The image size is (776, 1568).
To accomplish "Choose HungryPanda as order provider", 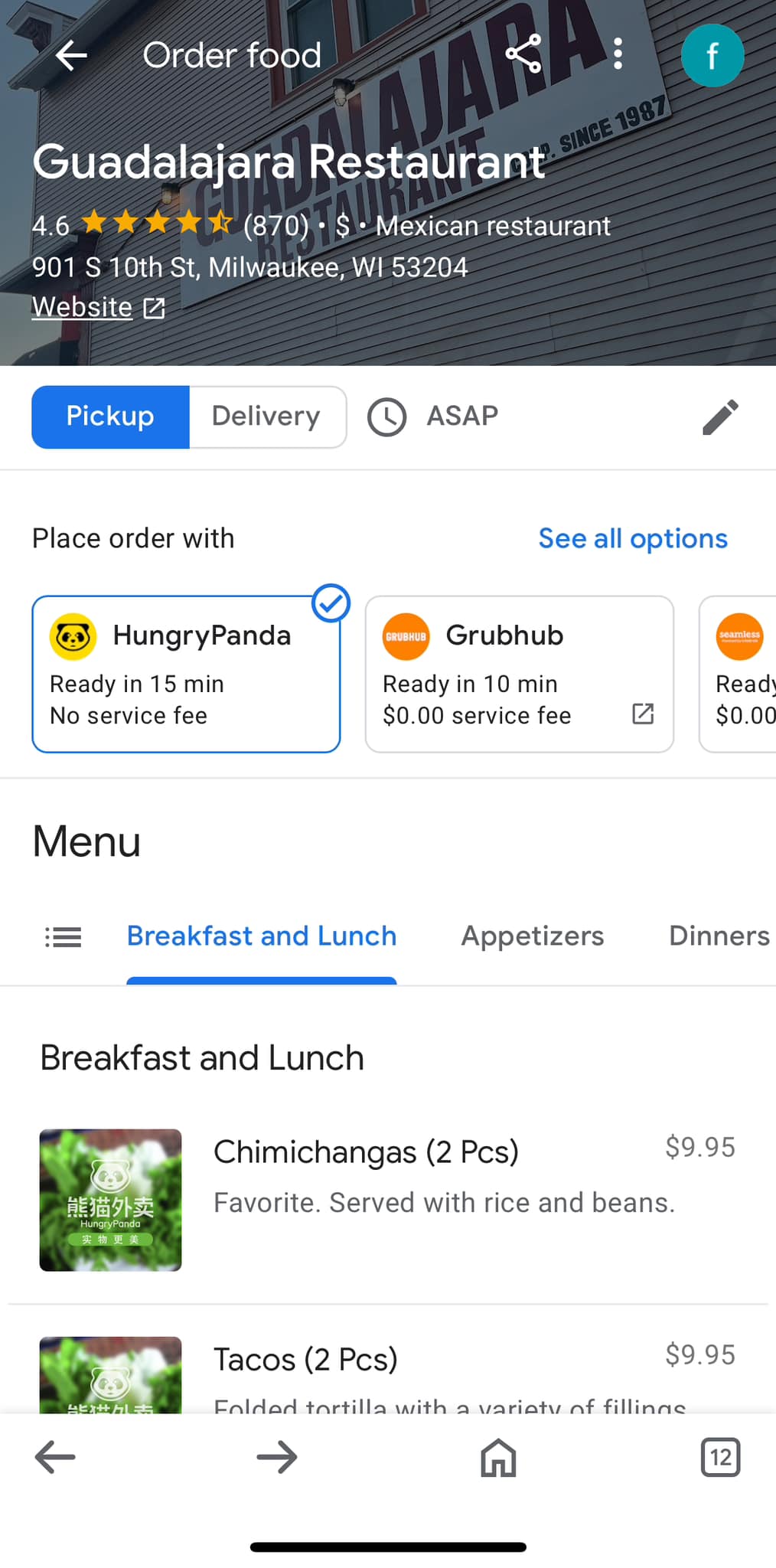I will coord(186,674).
